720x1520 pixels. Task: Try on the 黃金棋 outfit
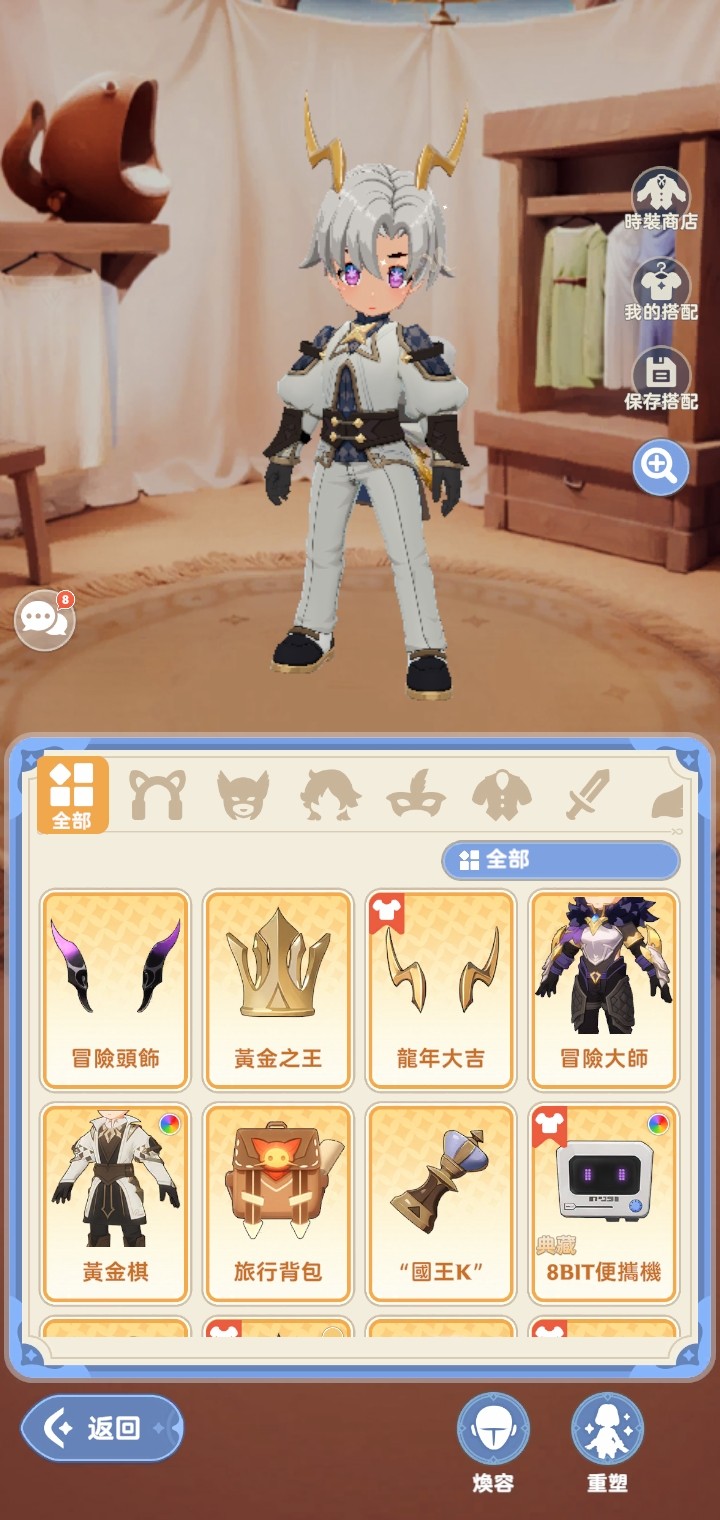click(115, 1202)
